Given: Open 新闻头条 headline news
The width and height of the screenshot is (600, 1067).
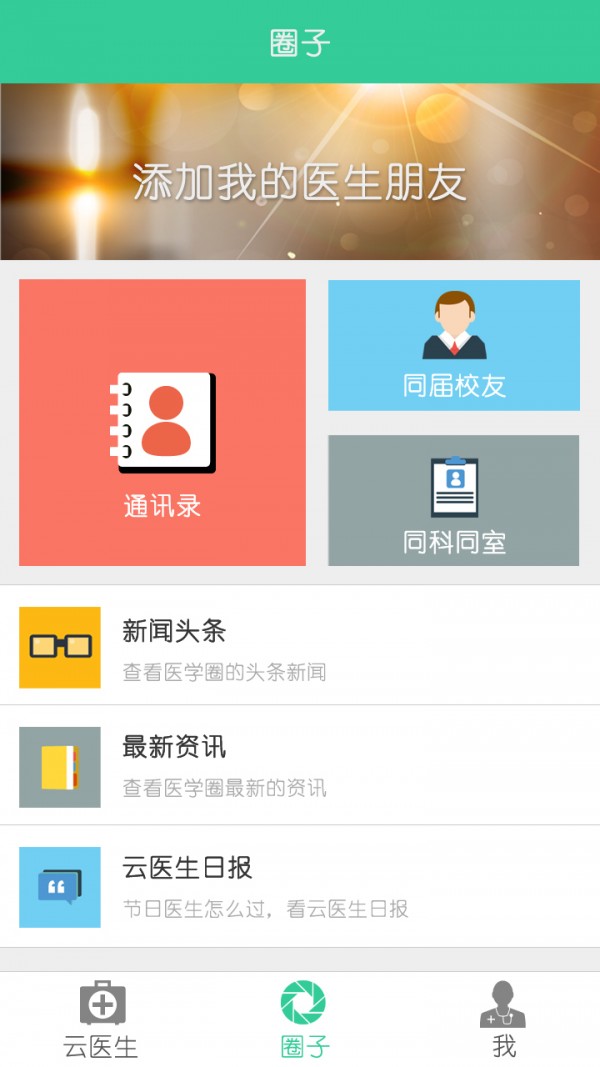Looking at the screenshot, I should [300, 647].
